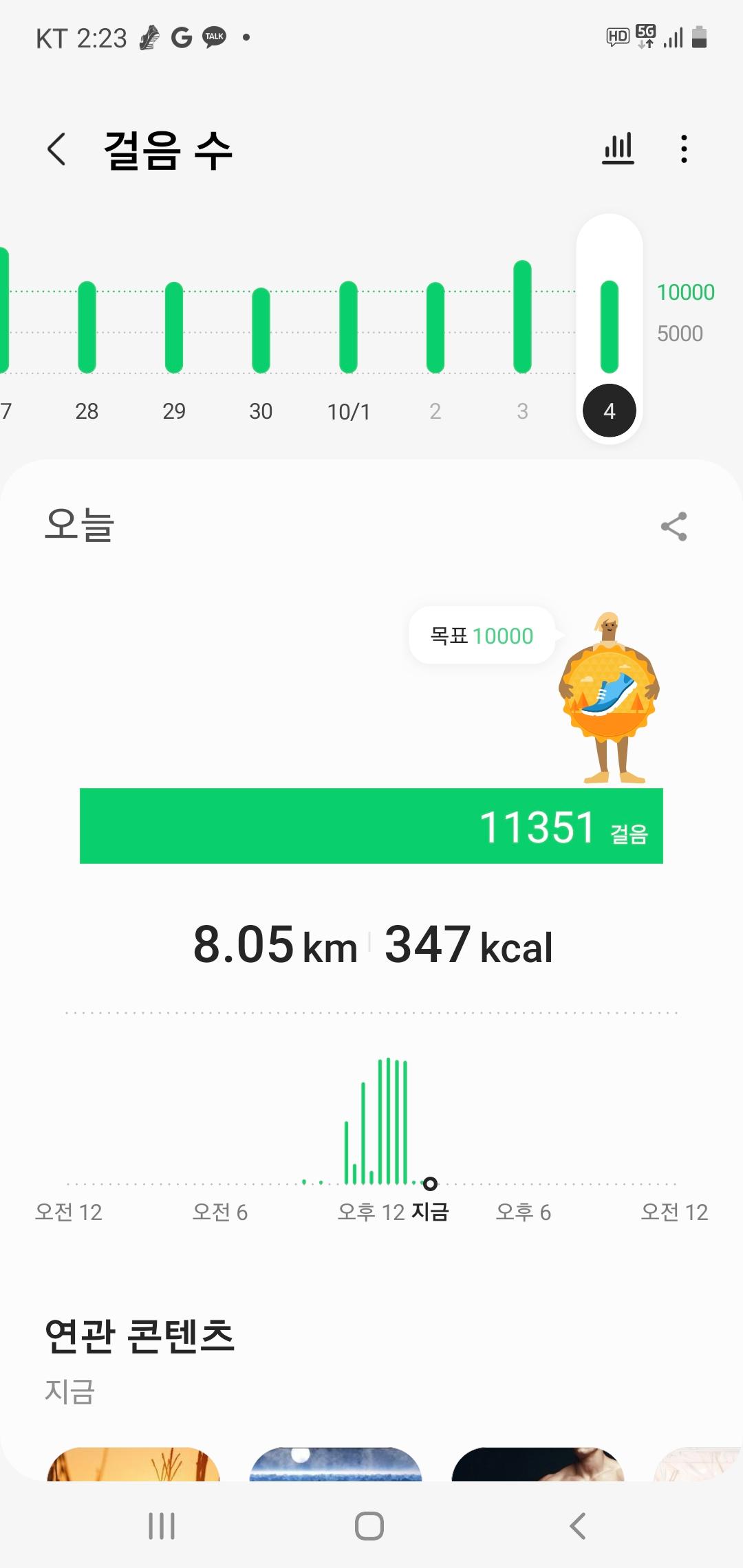This screenshot has width=743, height=1568.
Task: Select the bar for day 28
Action: (x=87, y=327)
